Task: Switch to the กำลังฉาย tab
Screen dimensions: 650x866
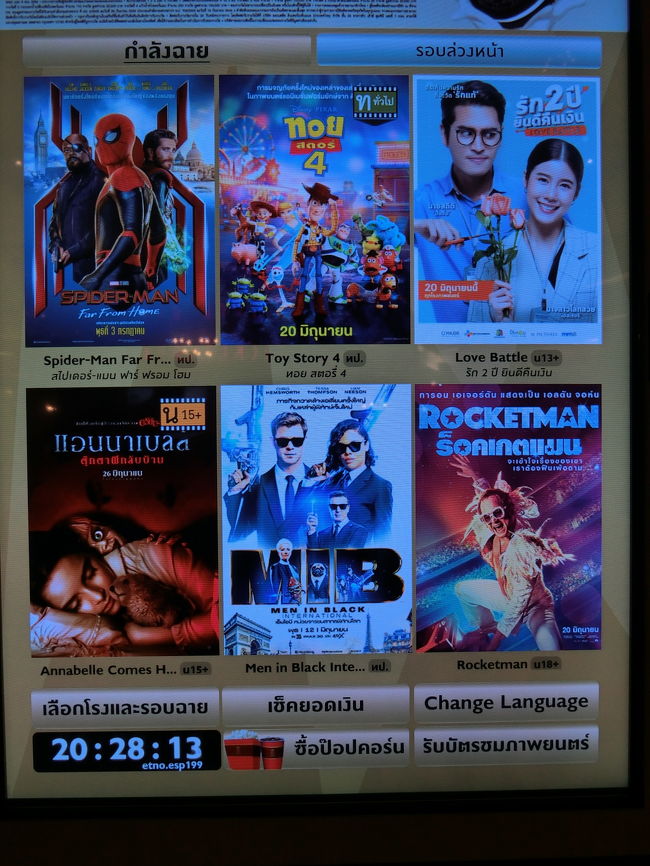Action: tap(166, 51)
